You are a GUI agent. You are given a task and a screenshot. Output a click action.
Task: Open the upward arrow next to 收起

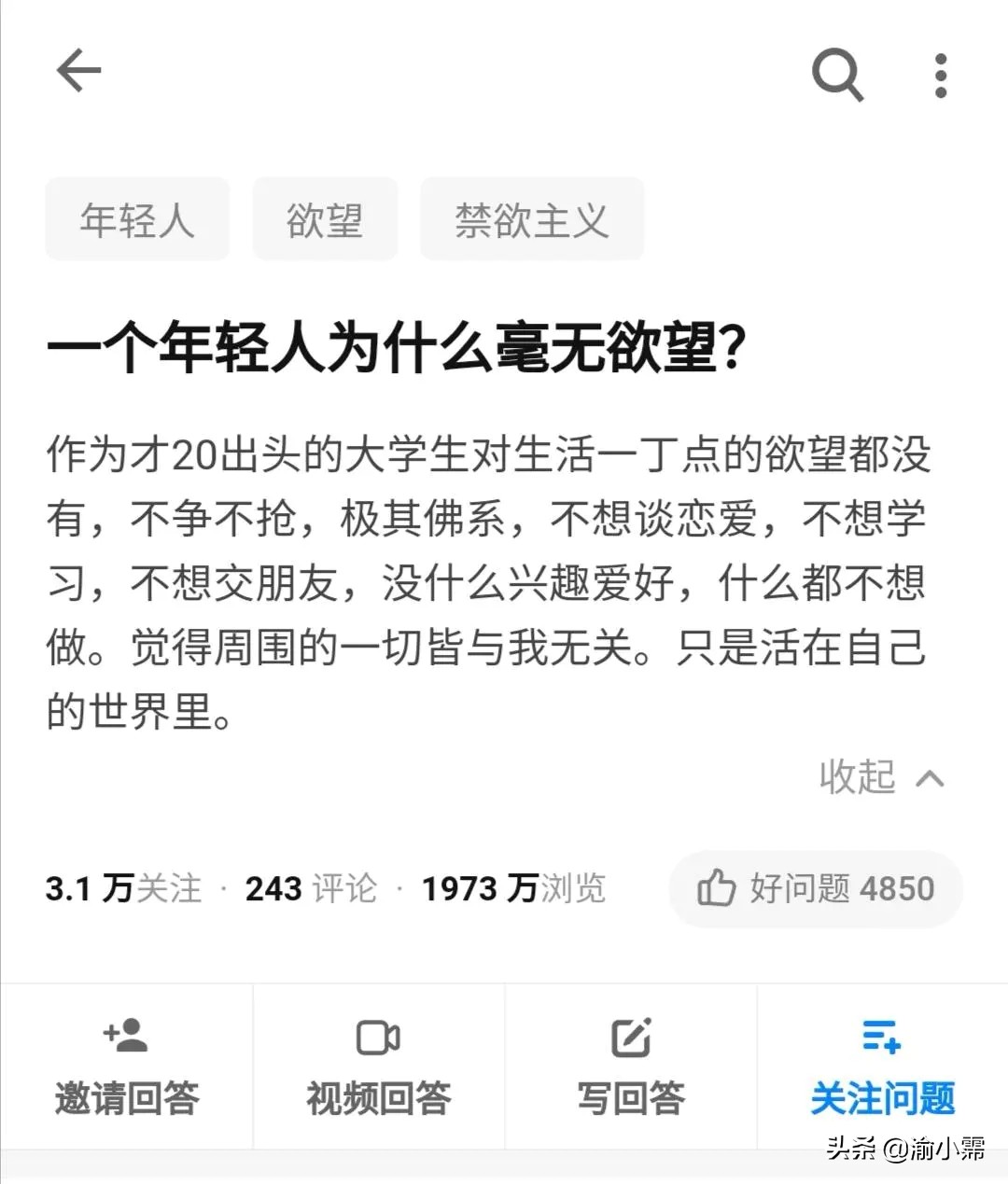point(931,777)
